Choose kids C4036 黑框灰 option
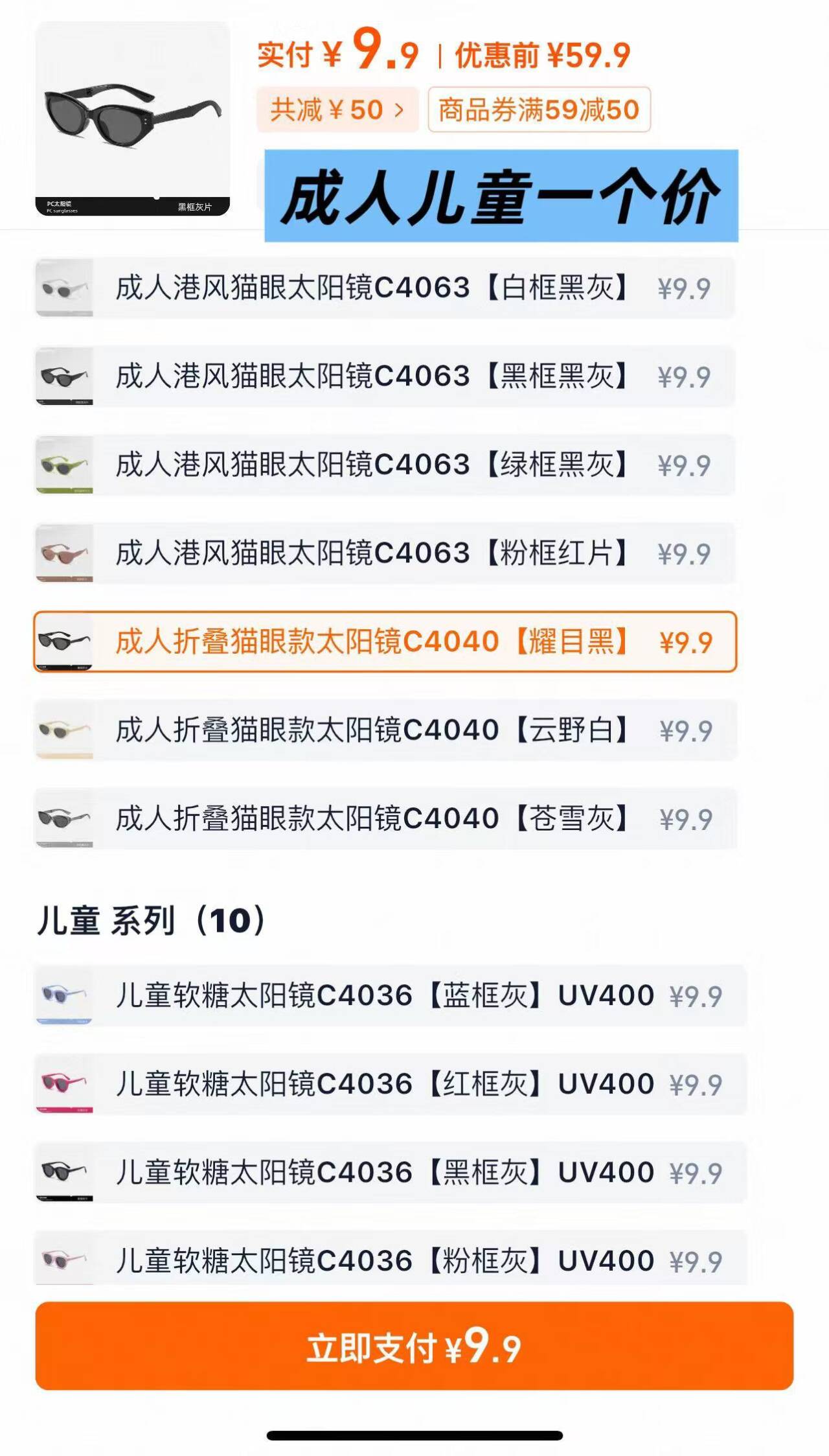The width and height of the screenshot is (829, 1456). pyautogui.click(x=389, y=1172)
